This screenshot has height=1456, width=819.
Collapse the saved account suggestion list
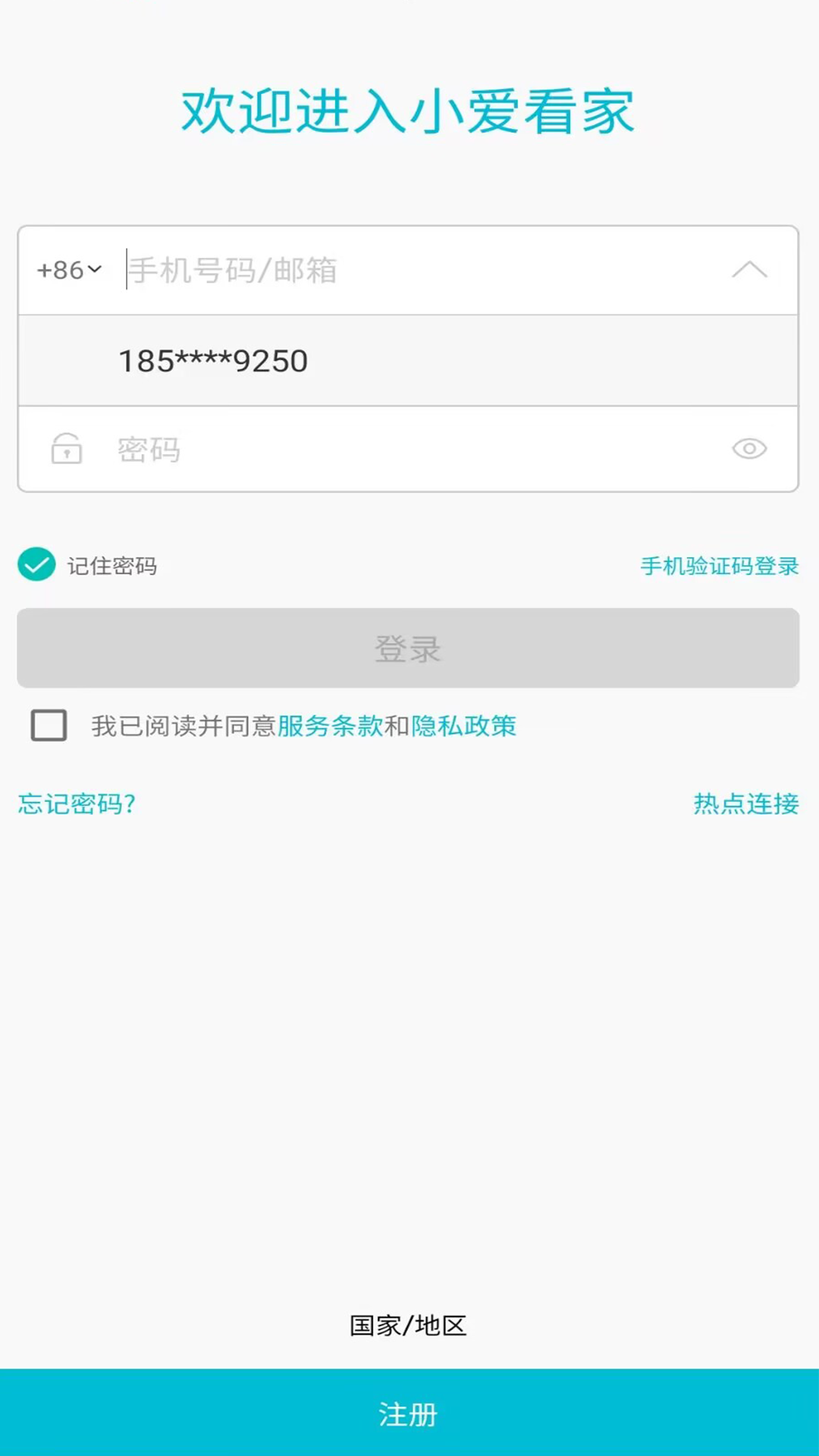(x=751, y=271)
